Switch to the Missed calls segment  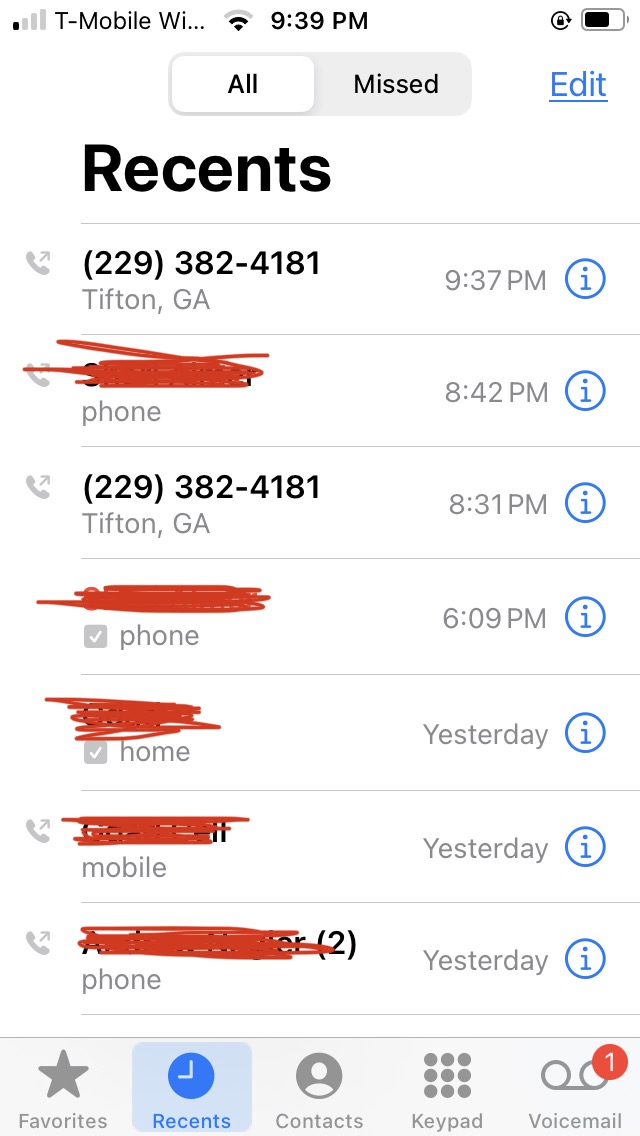click(x=395, y=84)
